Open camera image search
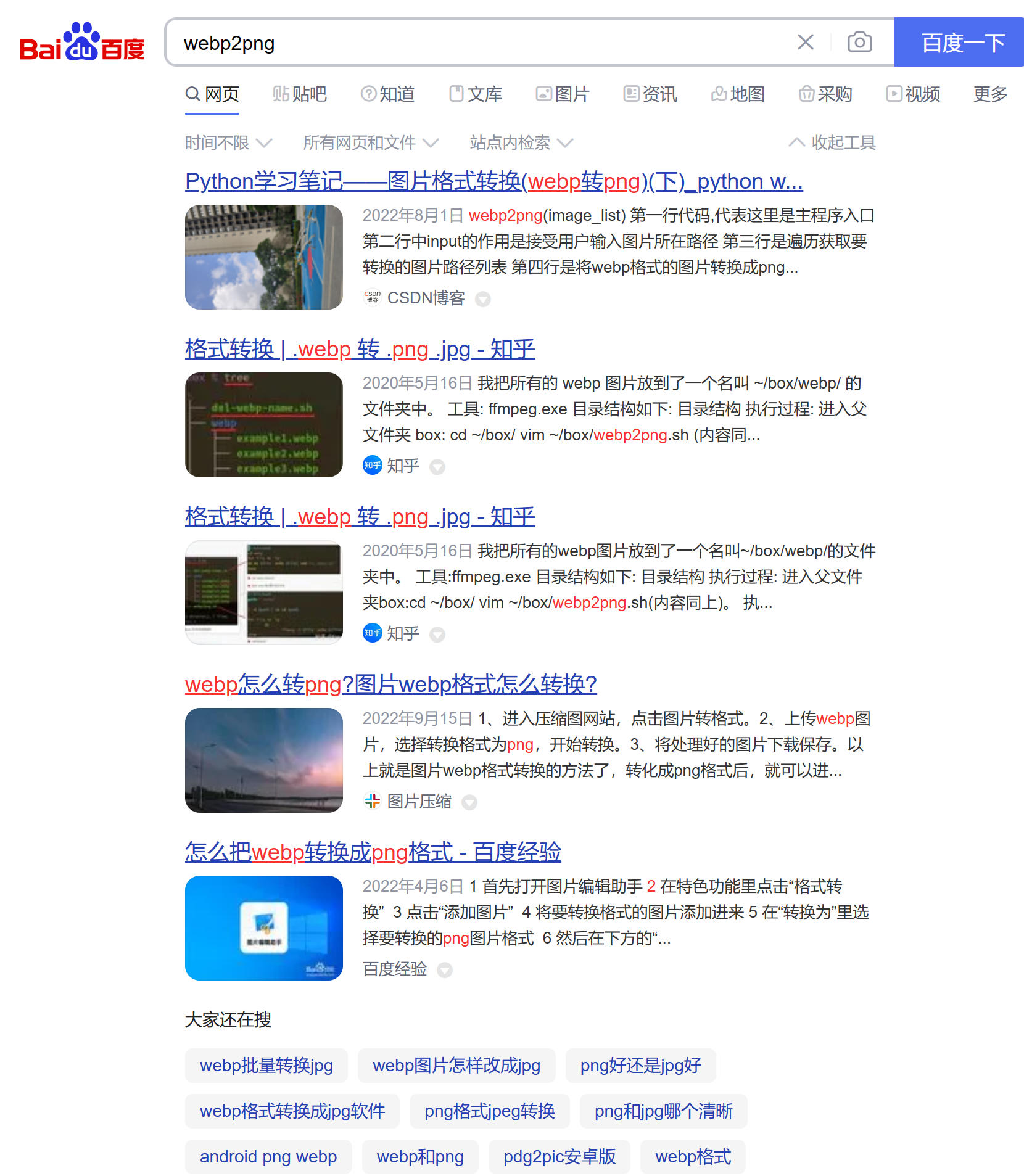This screenshot has height=1176, width=1024. point(859,43)
